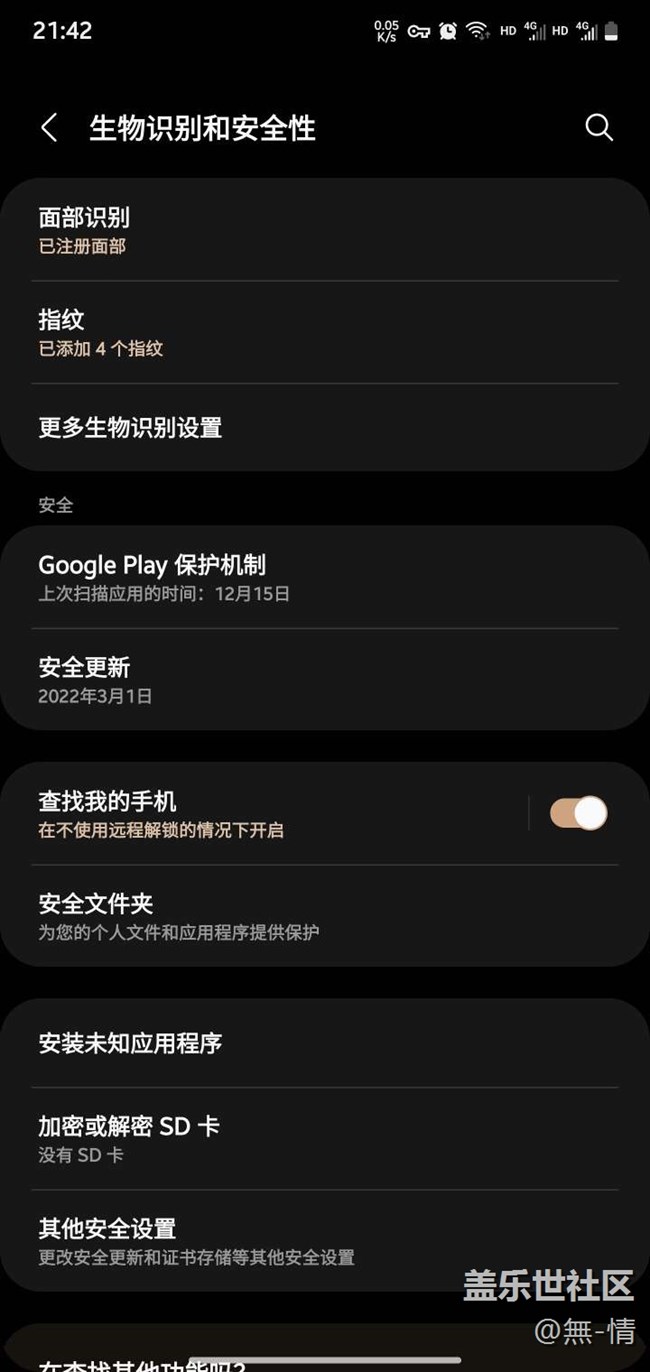
Task: Open 安全文件夹
Action: [x=325, y=916]
